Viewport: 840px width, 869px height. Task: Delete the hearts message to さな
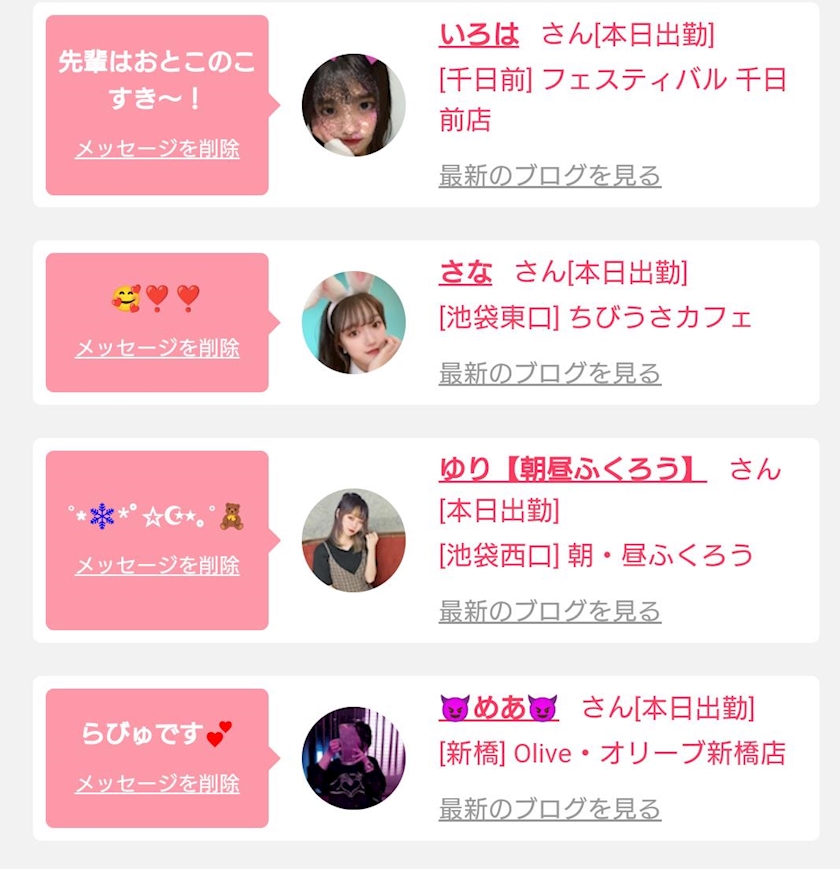(x=157, y=348)
